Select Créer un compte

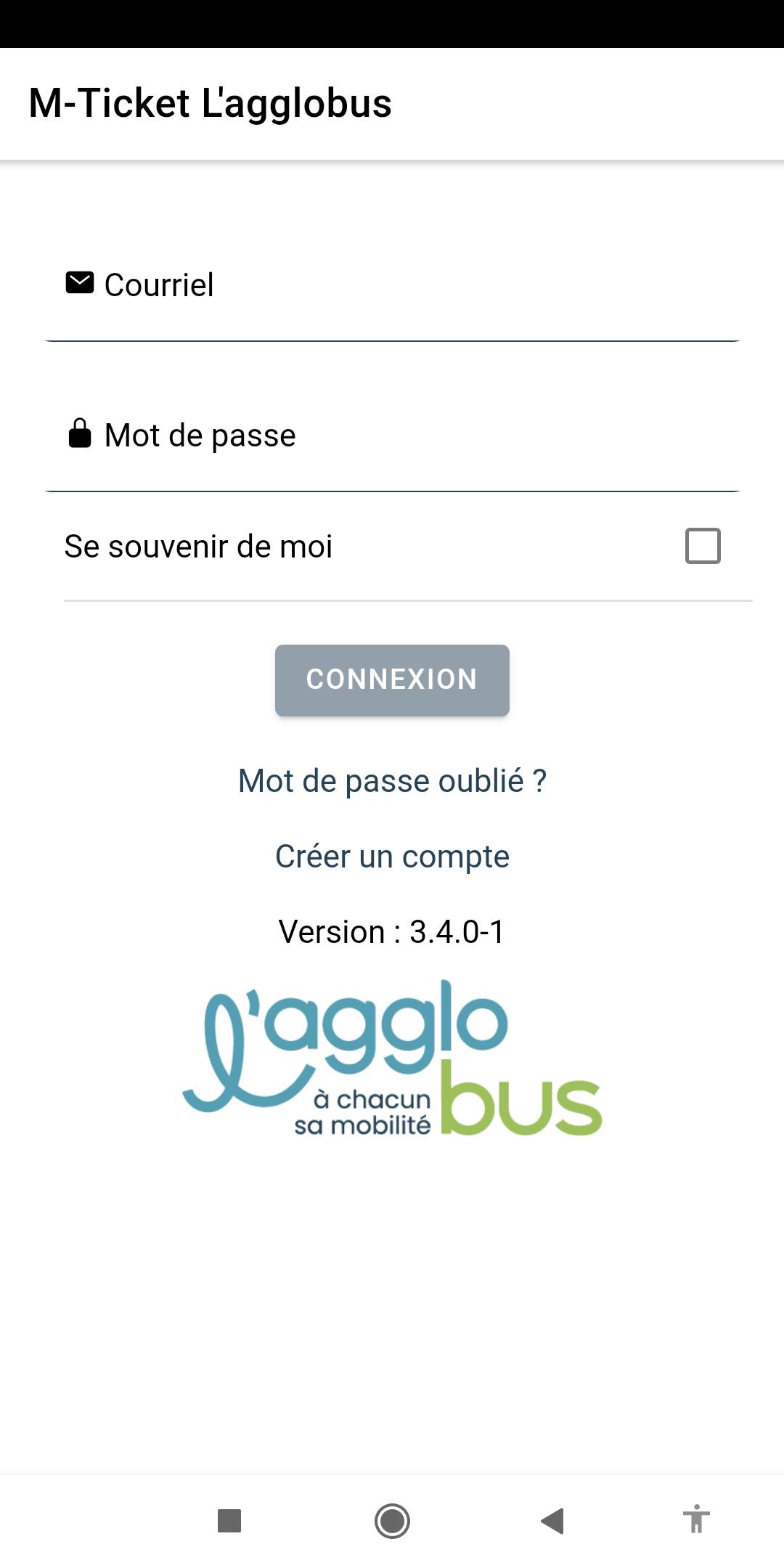pyautogui.click(x=392, y=857)
